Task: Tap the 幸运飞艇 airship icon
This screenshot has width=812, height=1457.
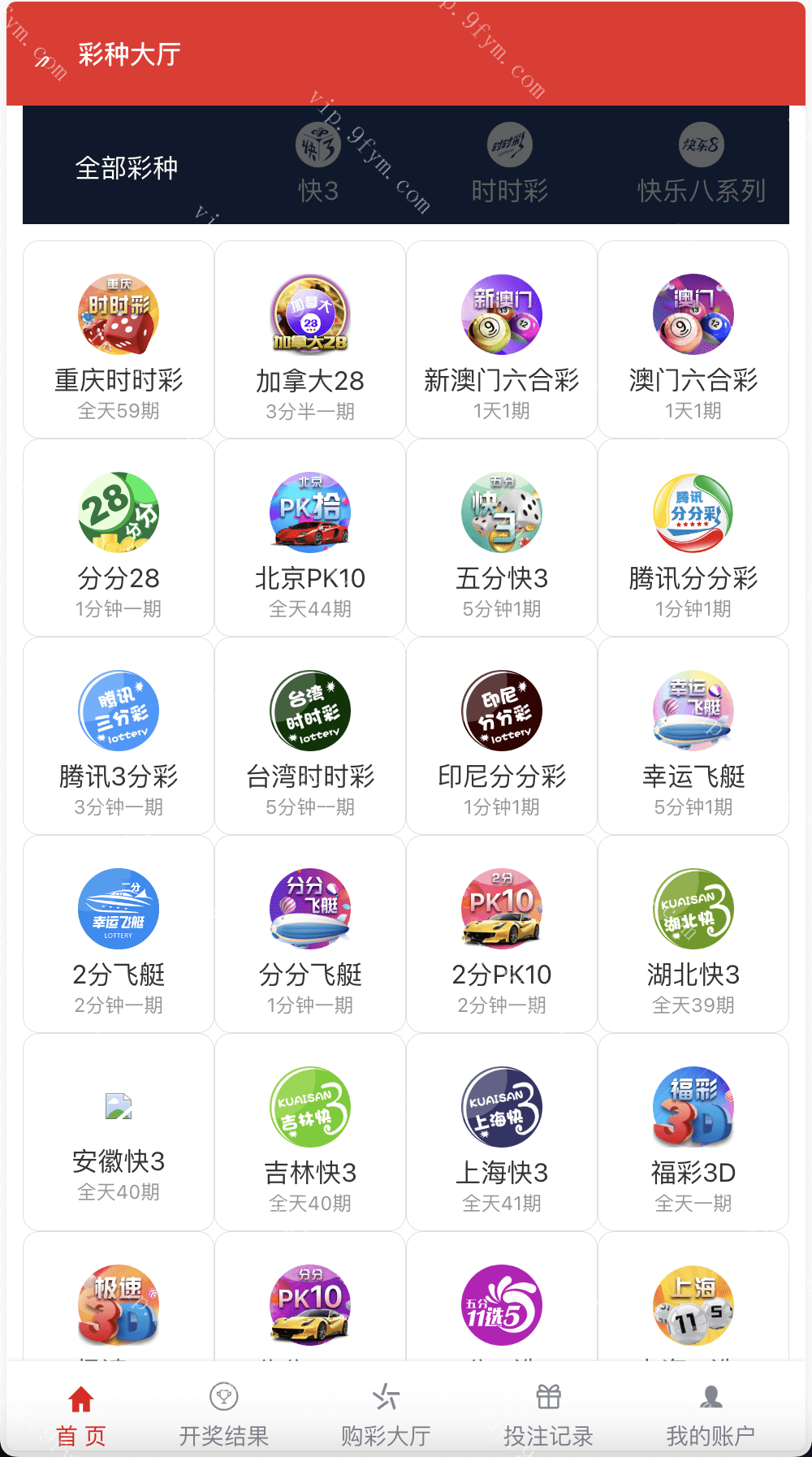Action: [693, 710]
